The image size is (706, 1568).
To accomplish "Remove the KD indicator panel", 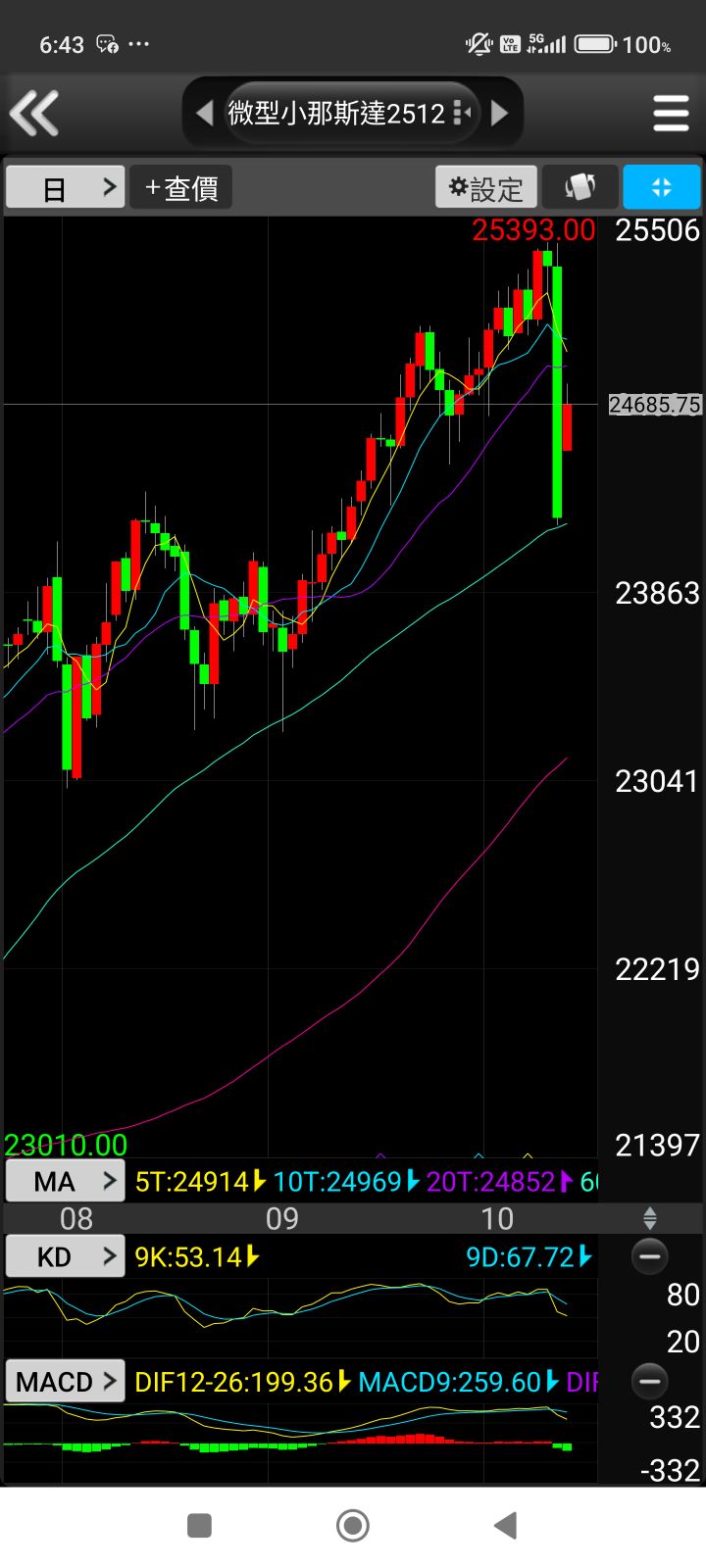I will click(649, 1256).
